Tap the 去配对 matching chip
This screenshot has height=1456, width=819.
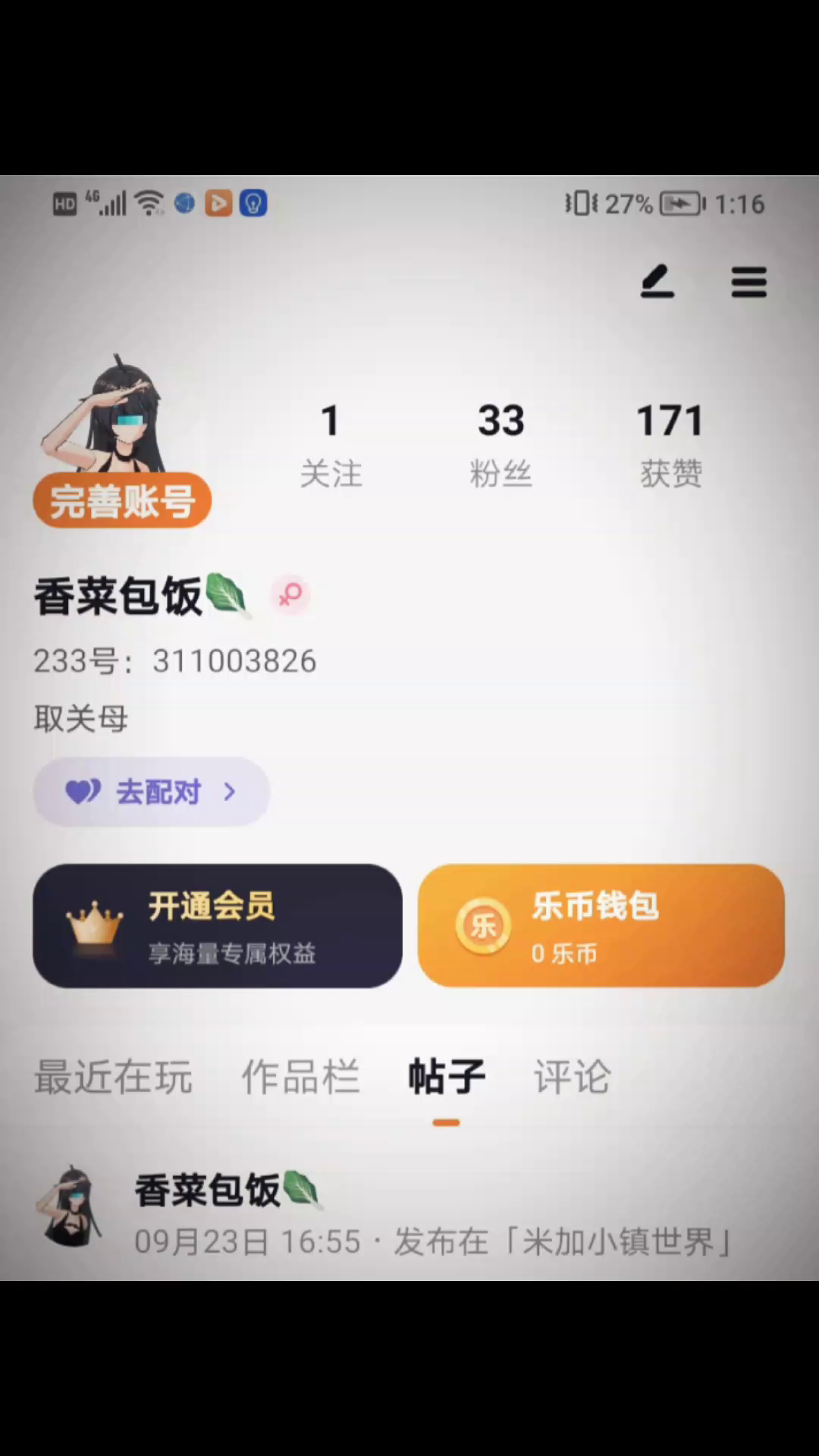click(x=152, y=792)
